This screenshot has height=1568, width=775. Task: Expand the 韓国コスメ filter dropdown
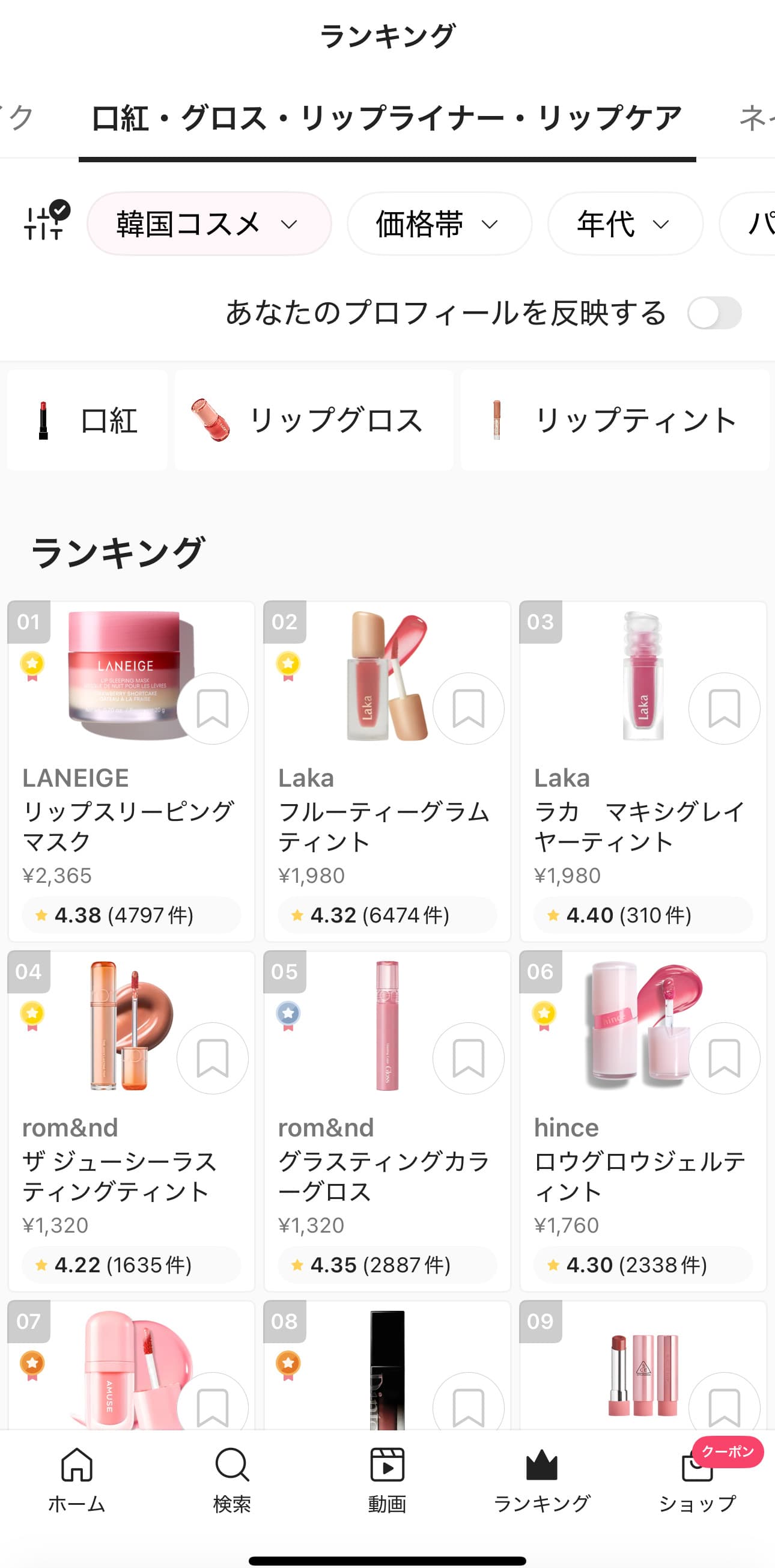tap(208, 224)
